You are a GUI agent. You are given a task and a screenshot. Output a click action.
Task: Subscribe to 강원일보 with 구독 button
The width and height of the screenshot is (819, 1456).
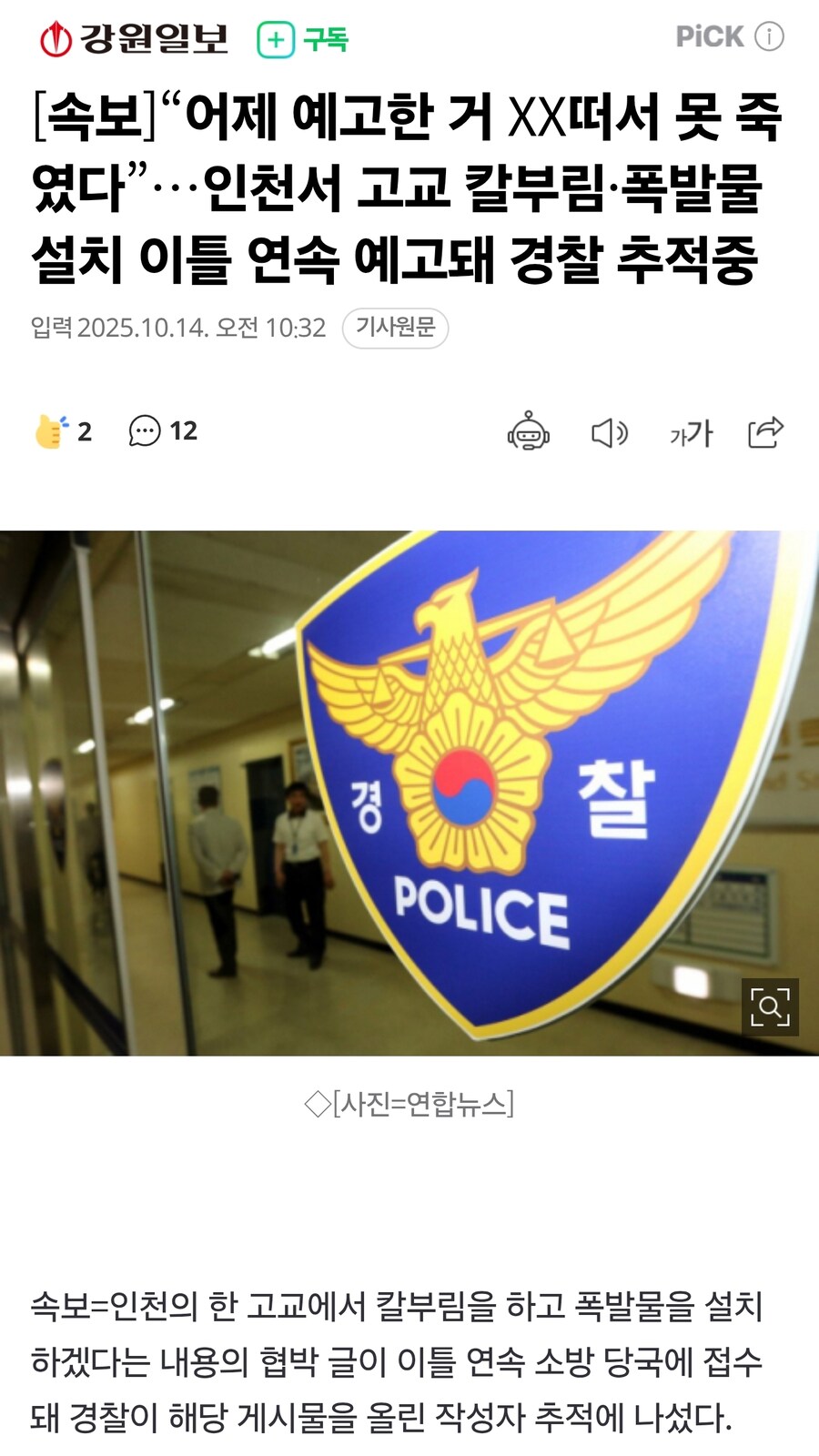point(303,39)
